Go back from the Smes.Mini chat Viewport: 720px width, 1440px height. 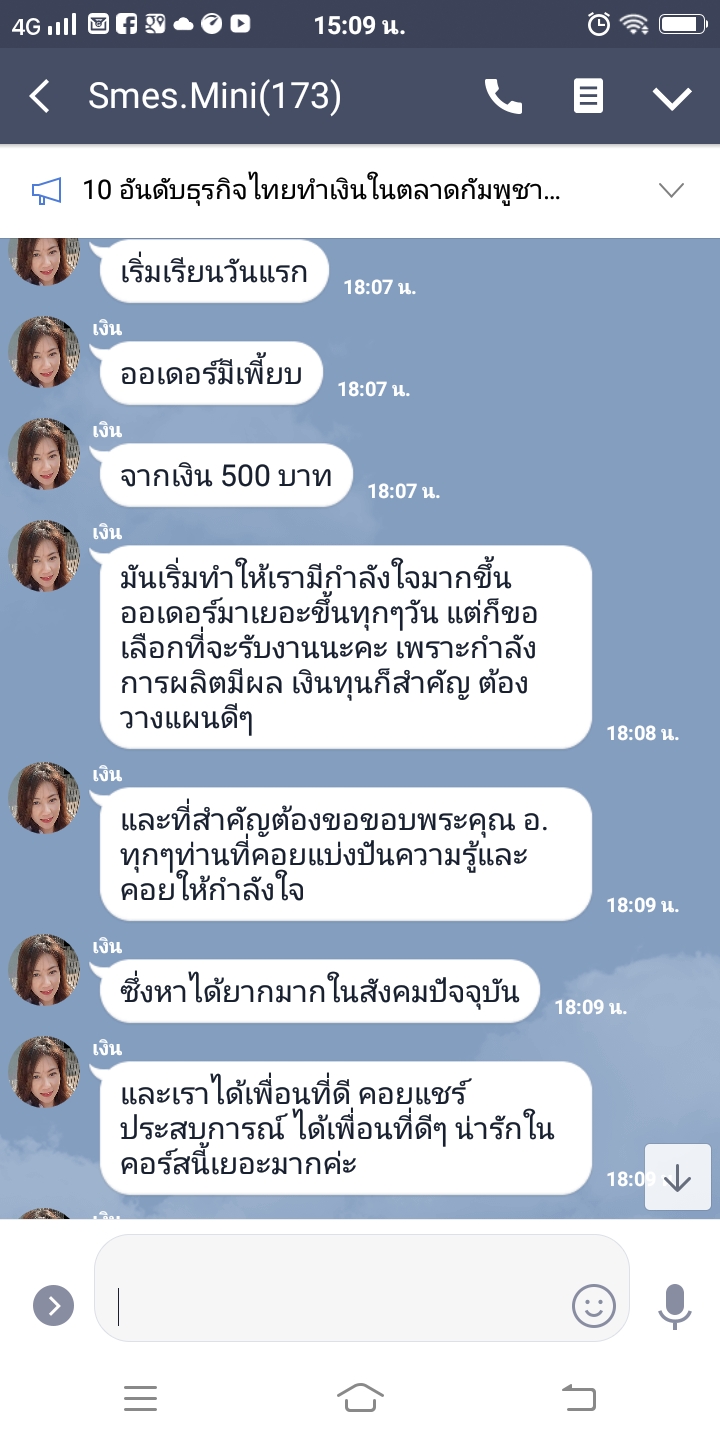coord(40,97)
